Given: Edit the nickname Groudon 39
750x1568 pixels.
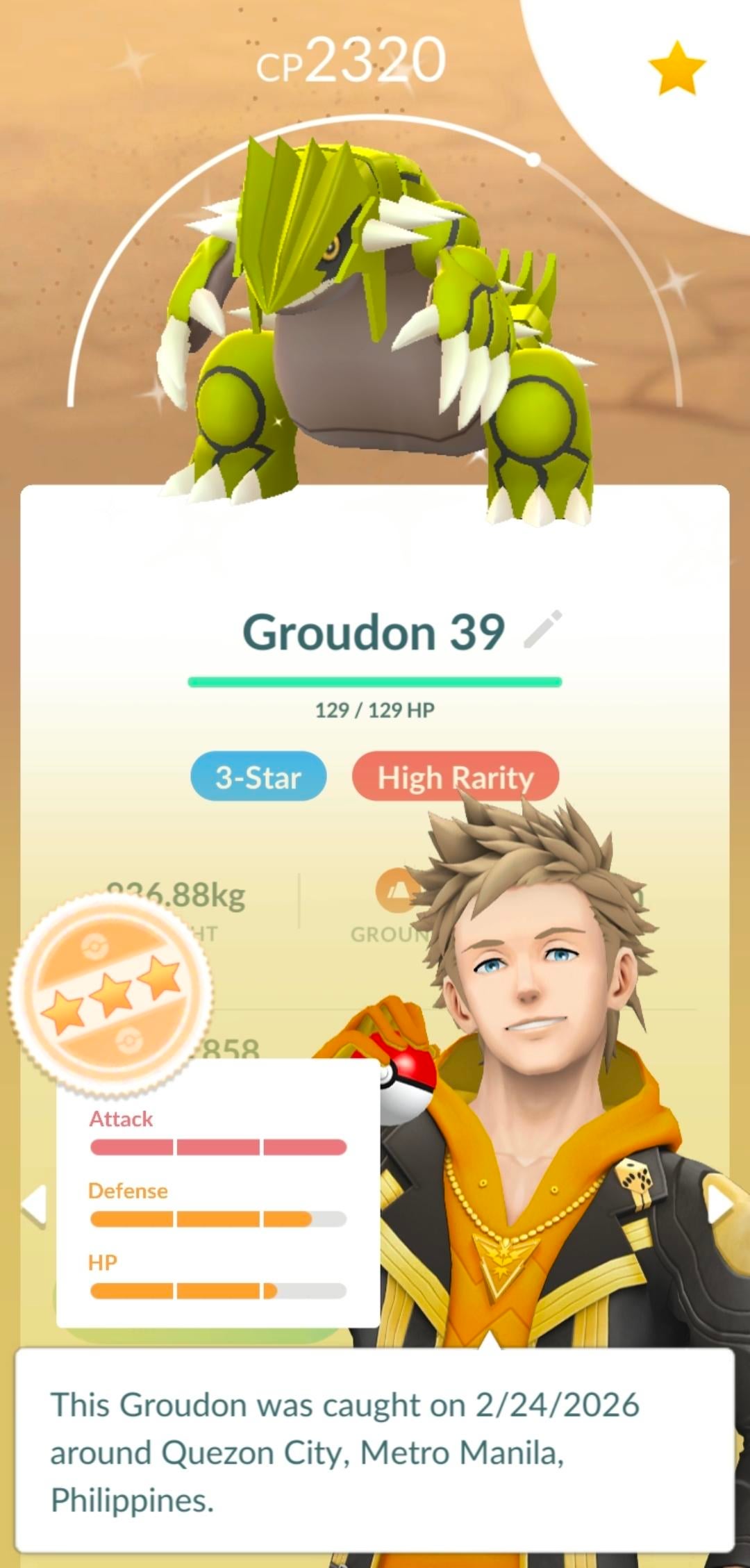Looking at the screenshot, I should [542, 629].
